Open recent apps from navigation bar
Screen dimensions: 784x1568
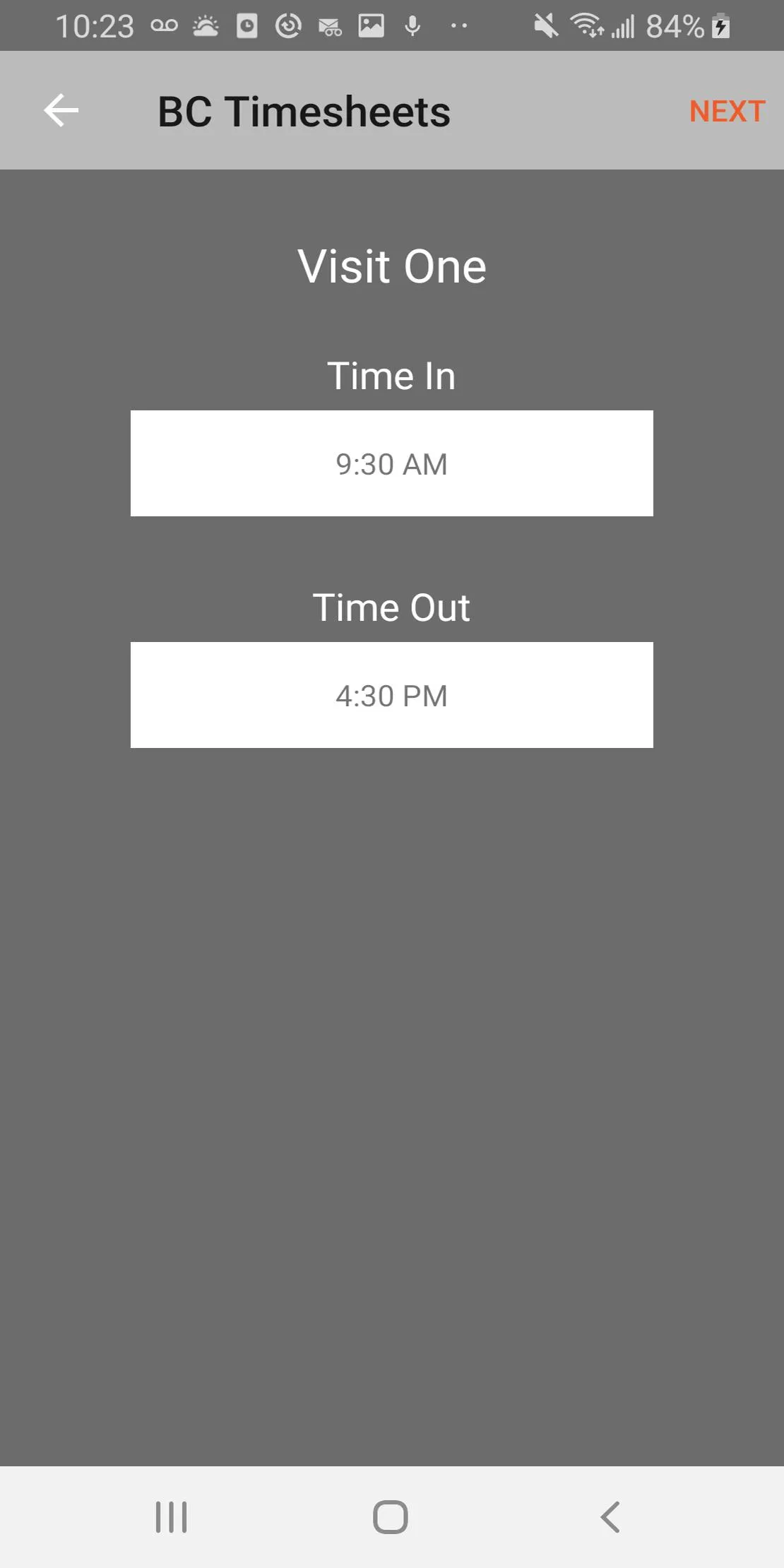[171, 1517]
